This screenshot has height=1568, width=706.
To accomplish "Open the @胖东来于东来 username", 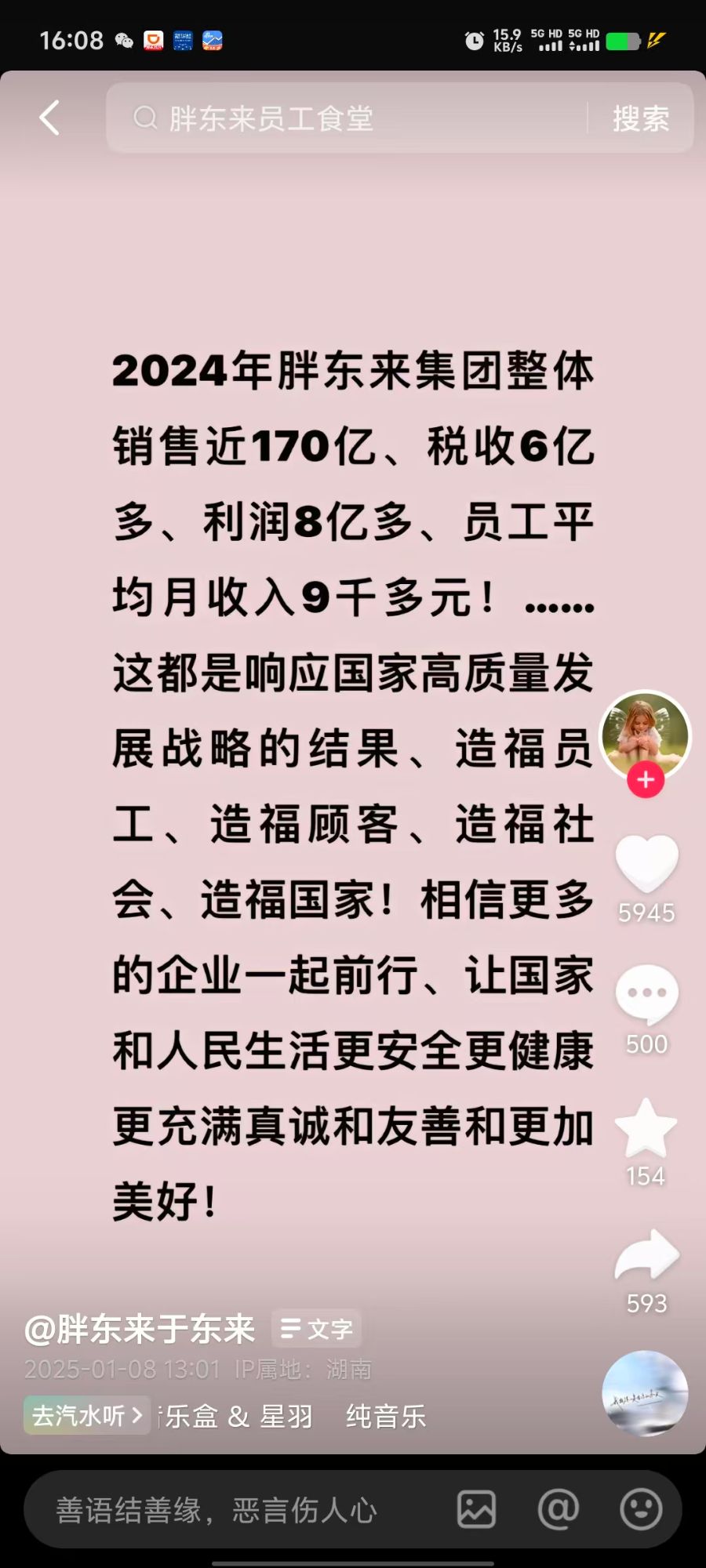I will click(140, 1329).
